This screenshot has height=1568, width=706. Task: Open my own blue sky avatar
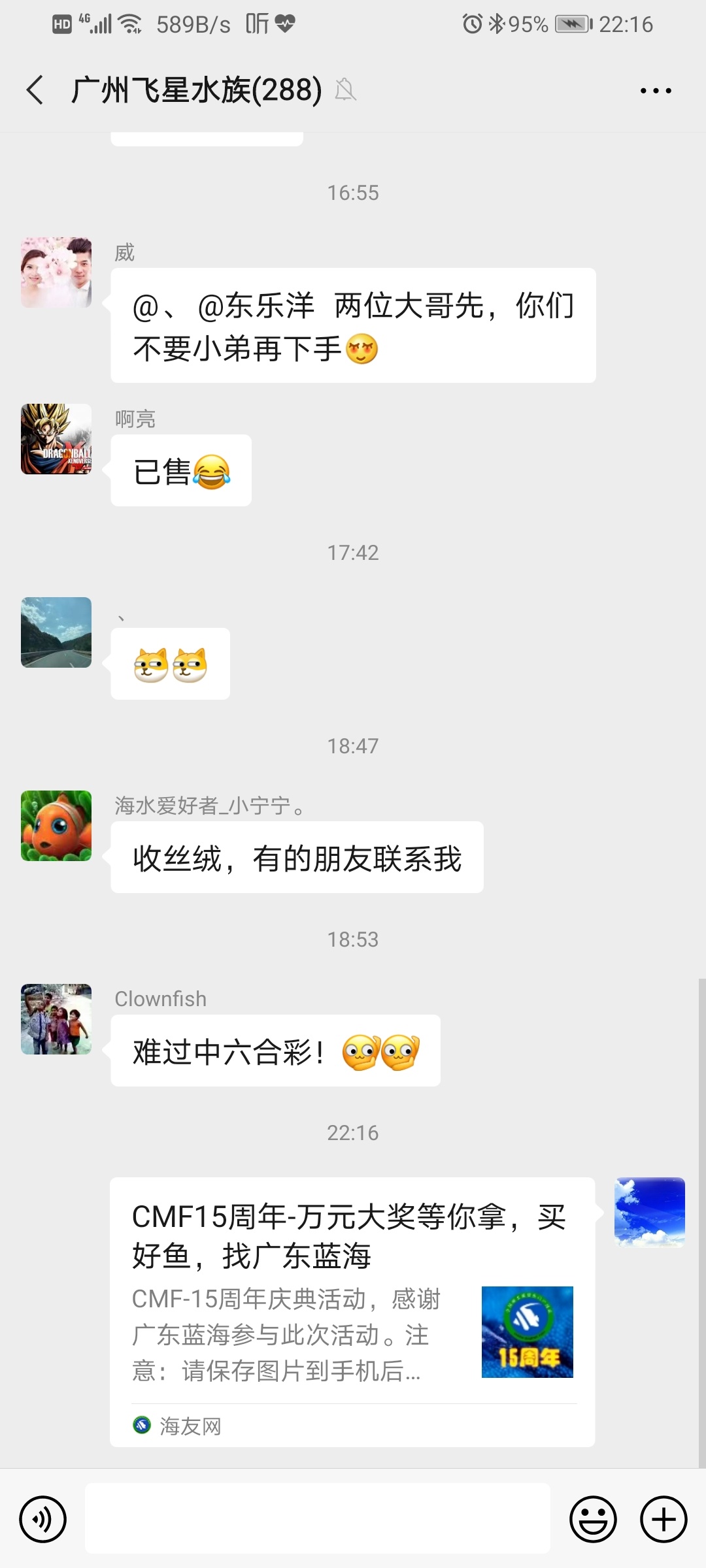click(649, 1212)
